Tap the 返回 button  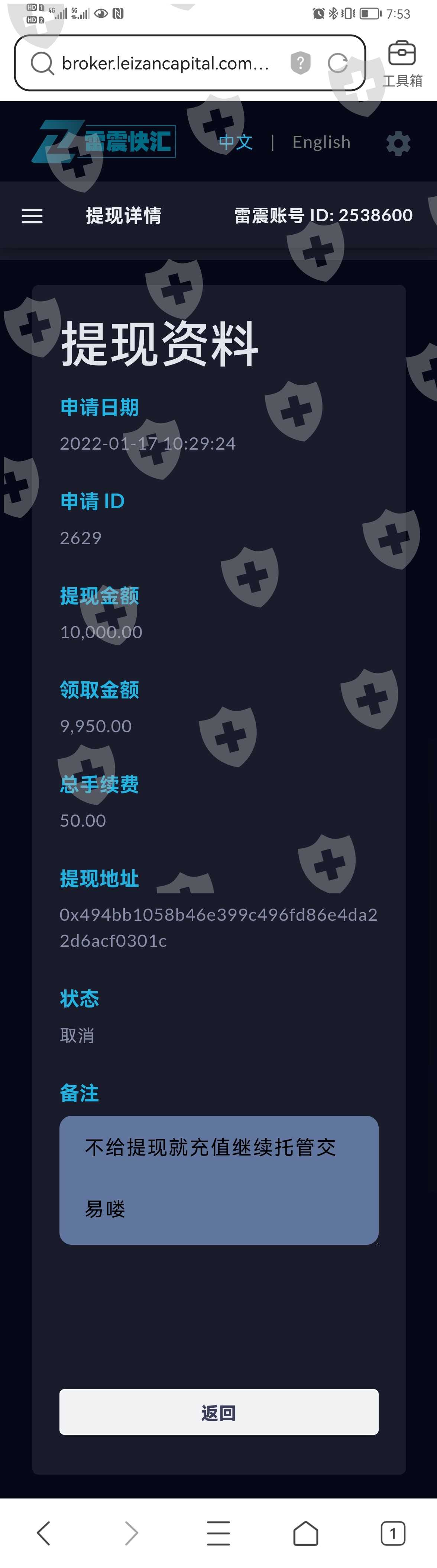pyautogui.click(x=219, y=1412)
